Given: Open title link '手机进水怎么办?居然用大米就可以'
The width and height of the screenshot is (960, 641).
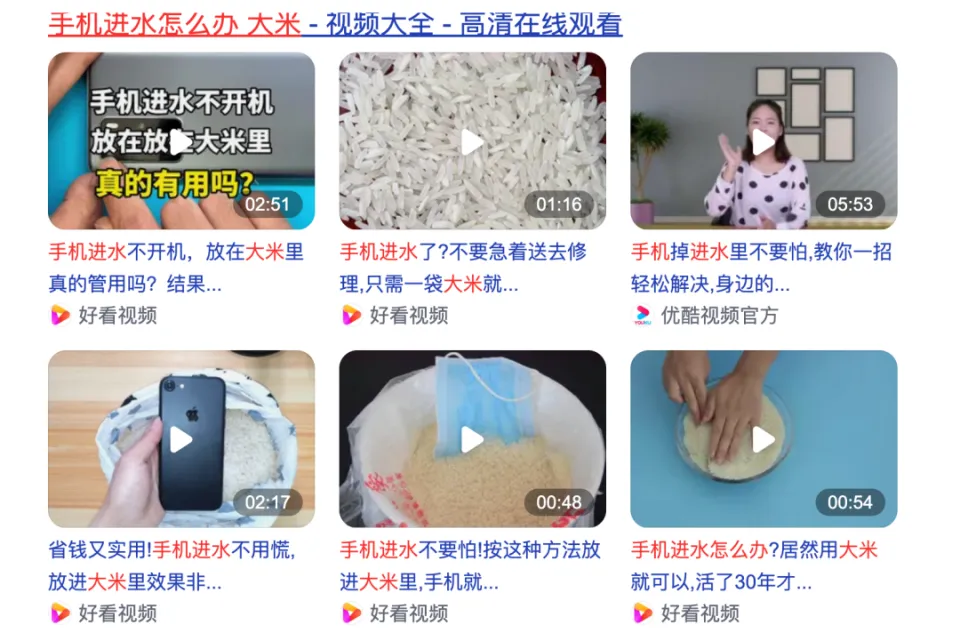Looking at the screenshot, I should pyautogui.click(x=753, y=565).
